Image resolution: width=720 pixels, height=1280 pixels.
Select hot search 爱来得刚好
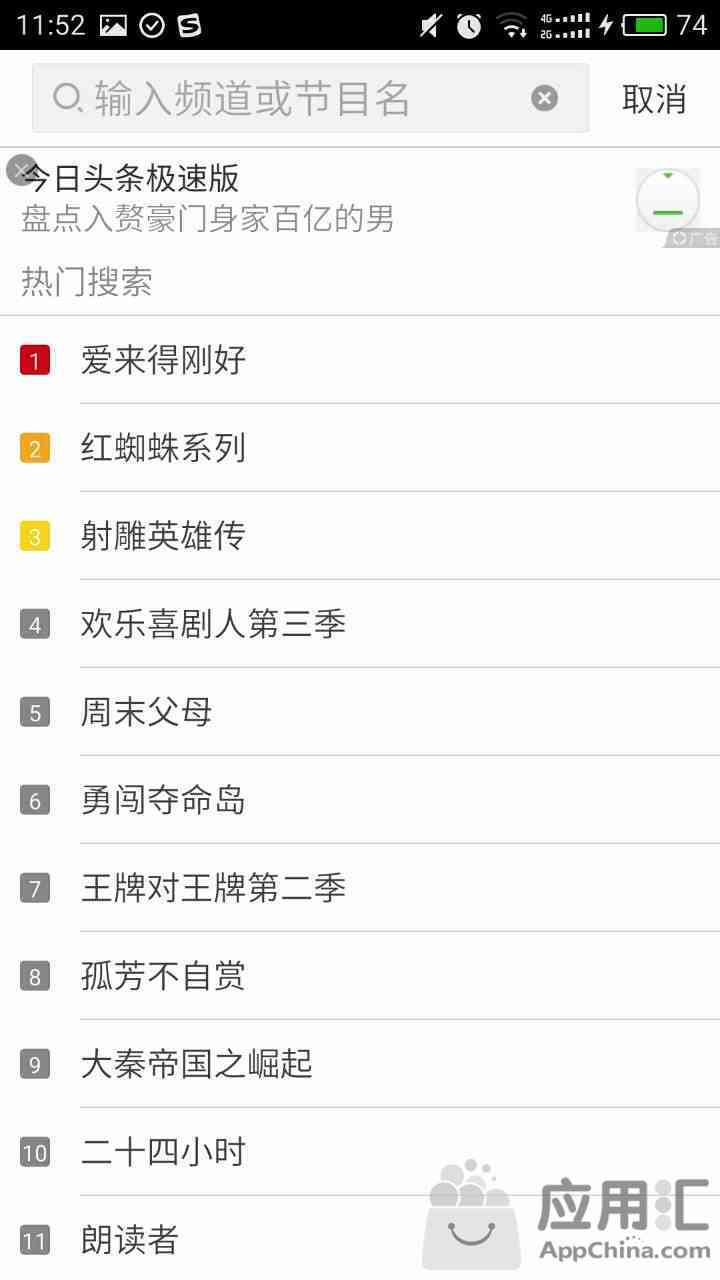click(x=360, y=360)
